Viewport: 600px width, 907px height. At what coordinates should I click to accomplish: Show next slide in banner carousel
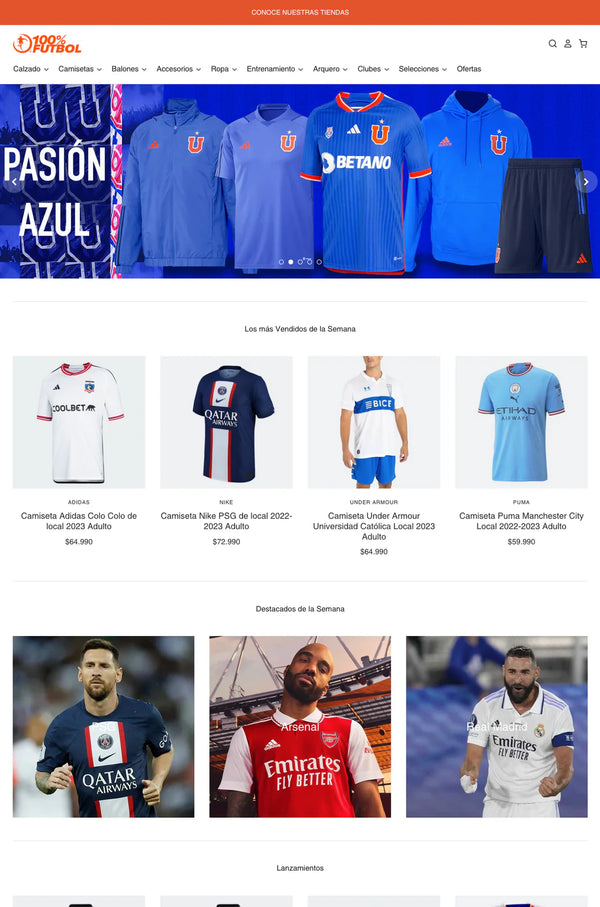pos(586,182)
